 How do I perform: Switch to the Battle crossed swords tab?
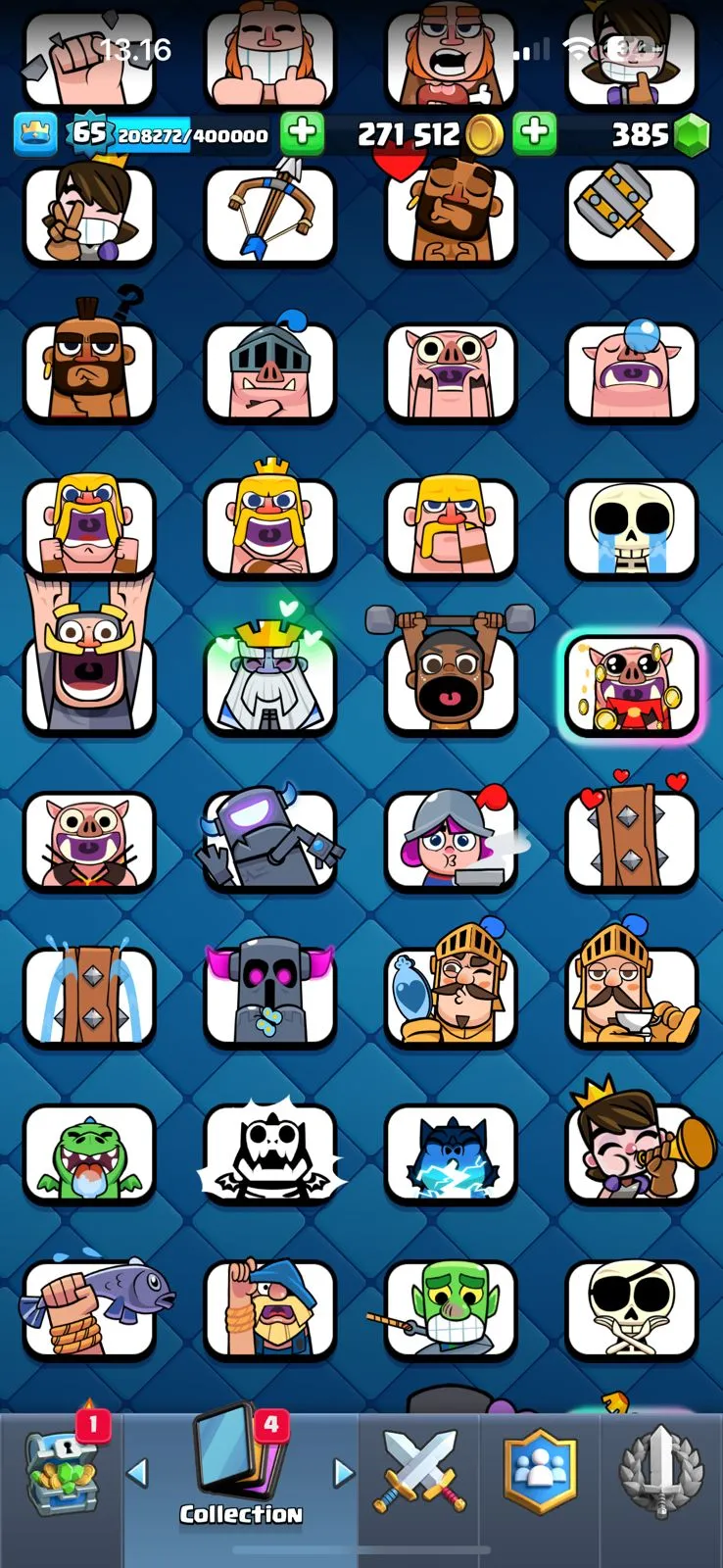418,1472
